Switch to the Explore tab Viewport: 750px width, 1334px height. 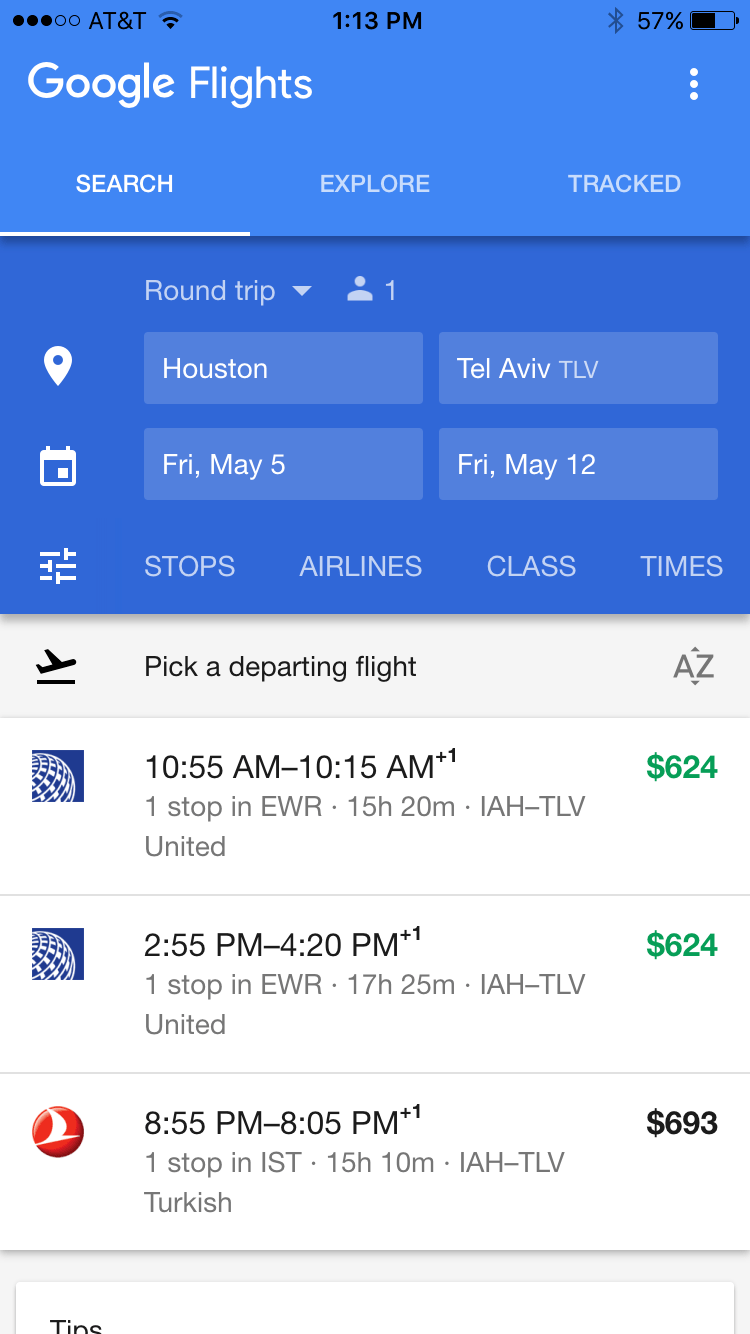[375, 184]
